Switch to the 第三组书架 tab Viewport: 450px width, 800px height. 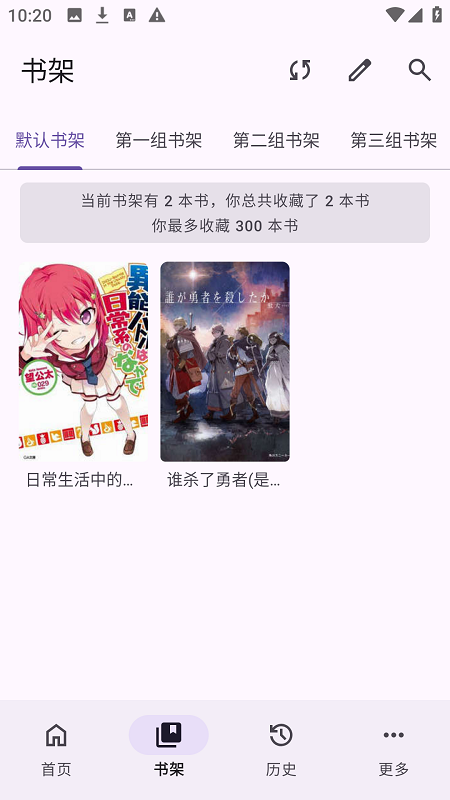[x=393, y=140]
